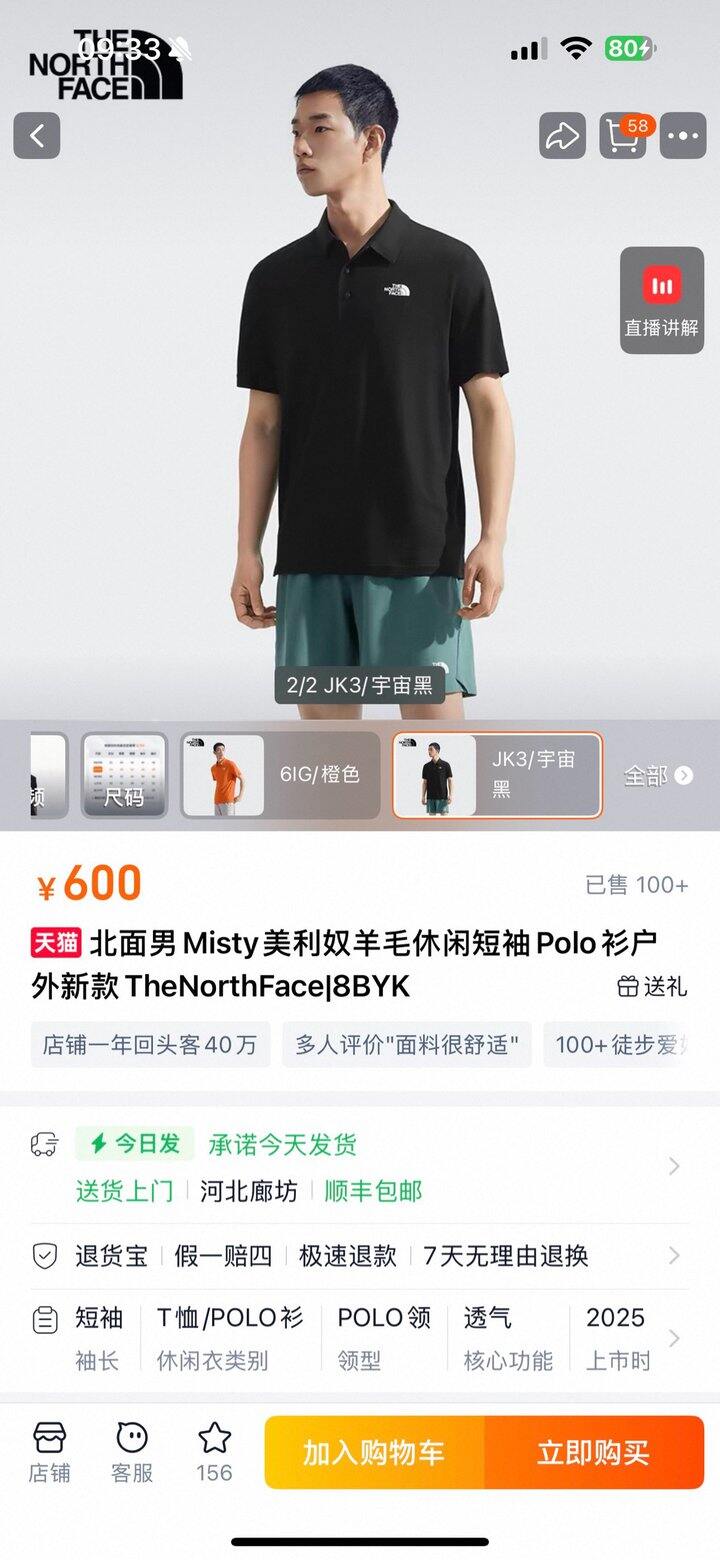This screenshot has height=1560, width=720.
Task: Tap 加入购物车 to add to cart
Action: [374, 1453]
